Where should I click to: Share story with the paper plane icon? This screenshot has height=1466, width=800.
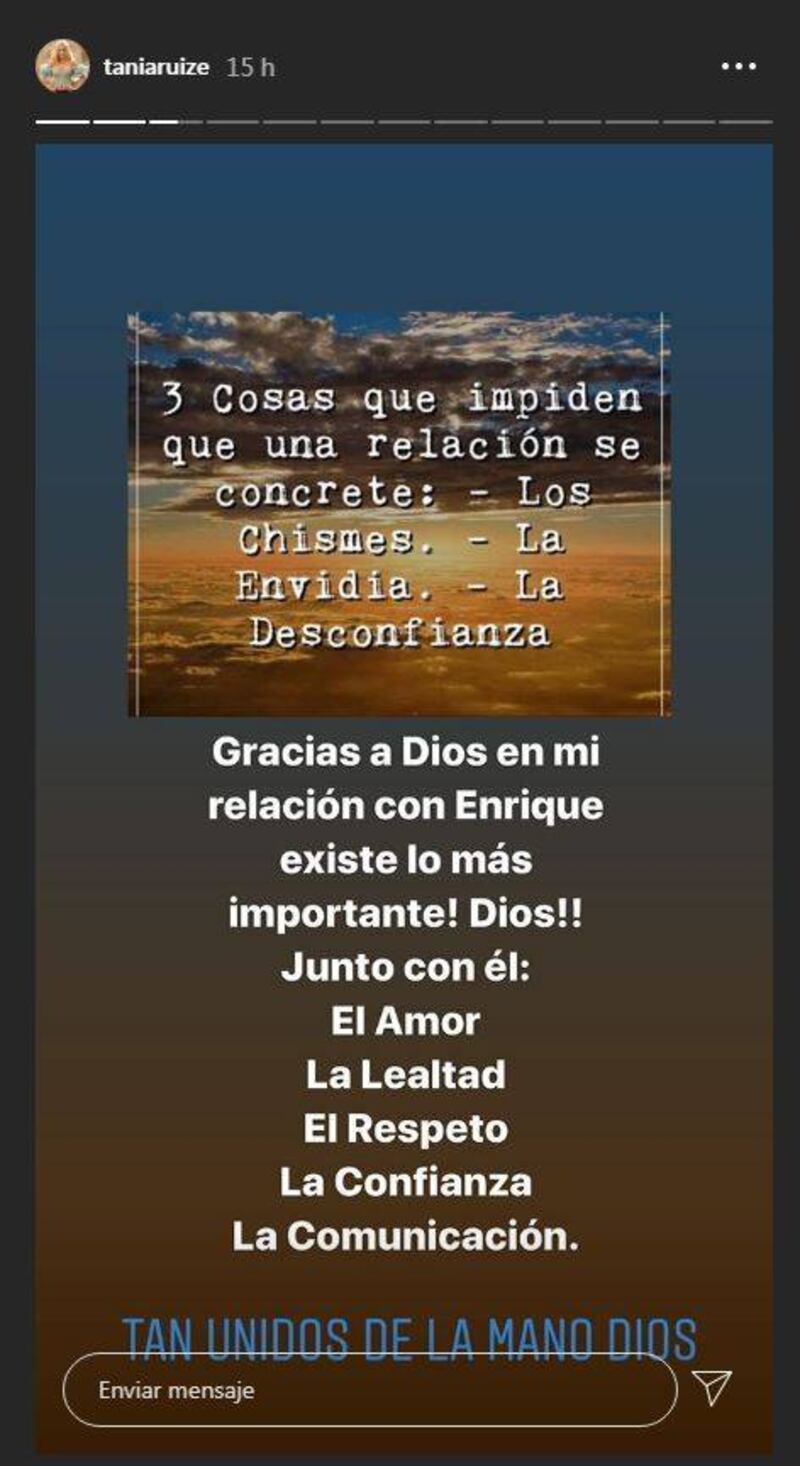(x=712, y=1387)
